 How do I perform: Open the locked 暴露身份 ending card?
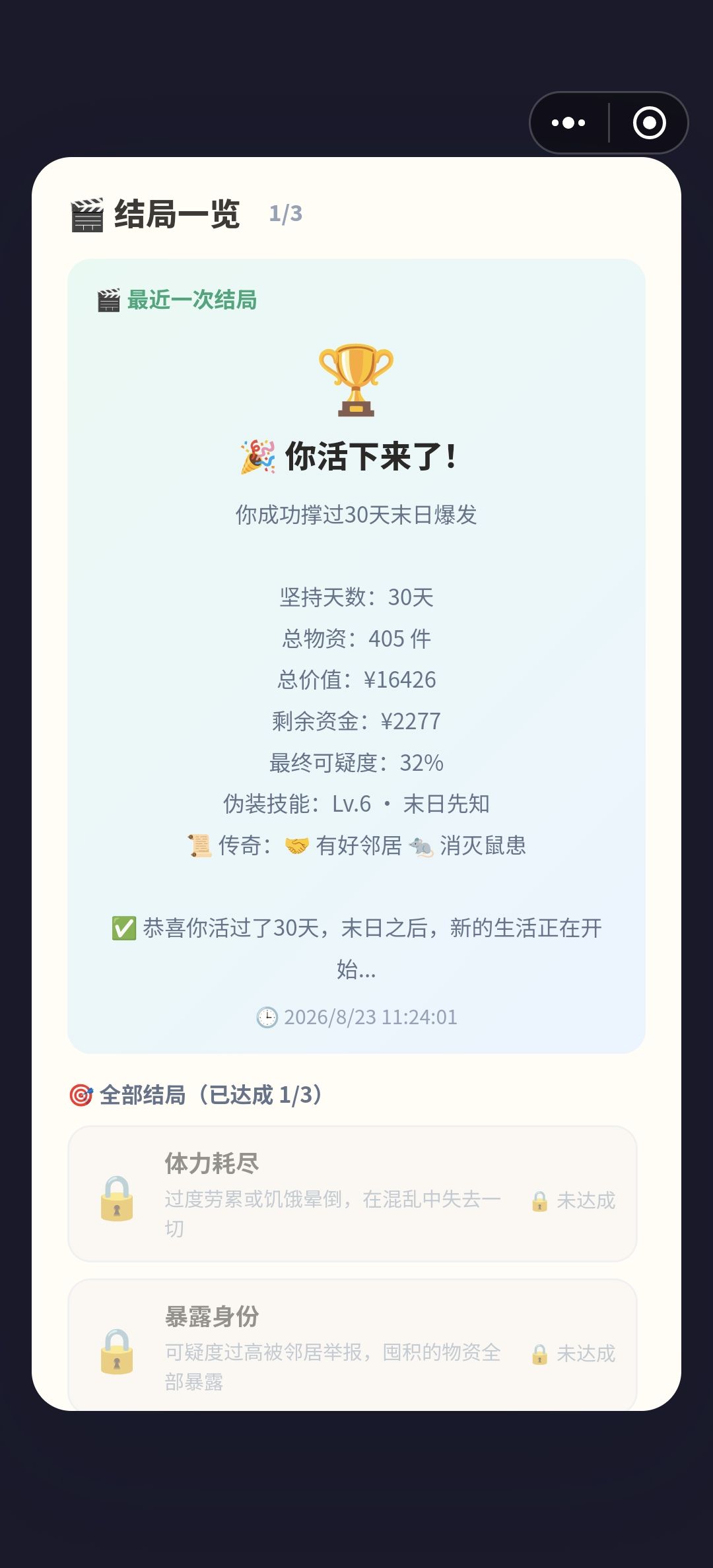click(x=353, y=1345)
